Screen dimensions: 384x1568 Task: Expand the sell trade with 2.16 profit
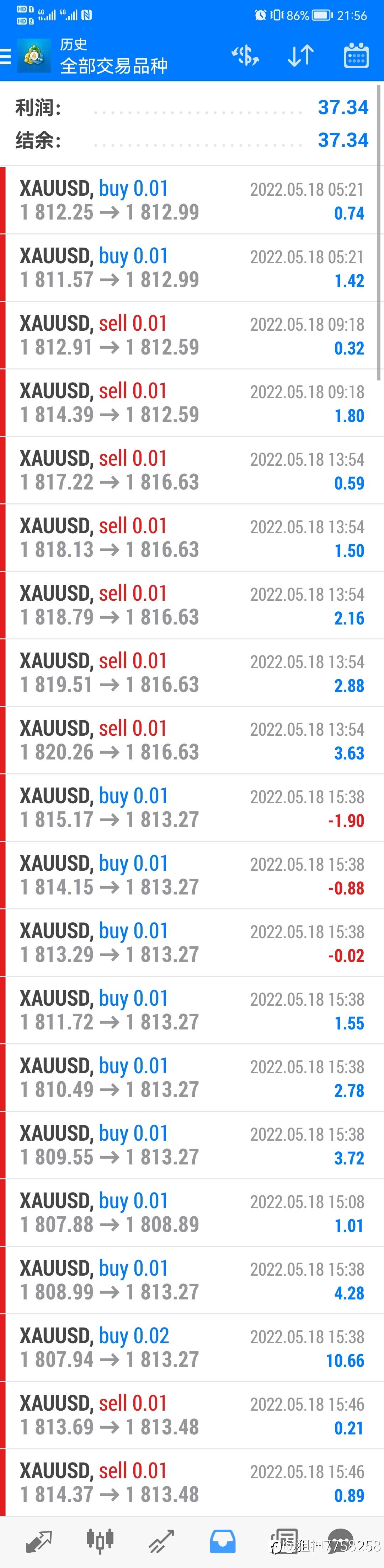(x=192, y=605)
